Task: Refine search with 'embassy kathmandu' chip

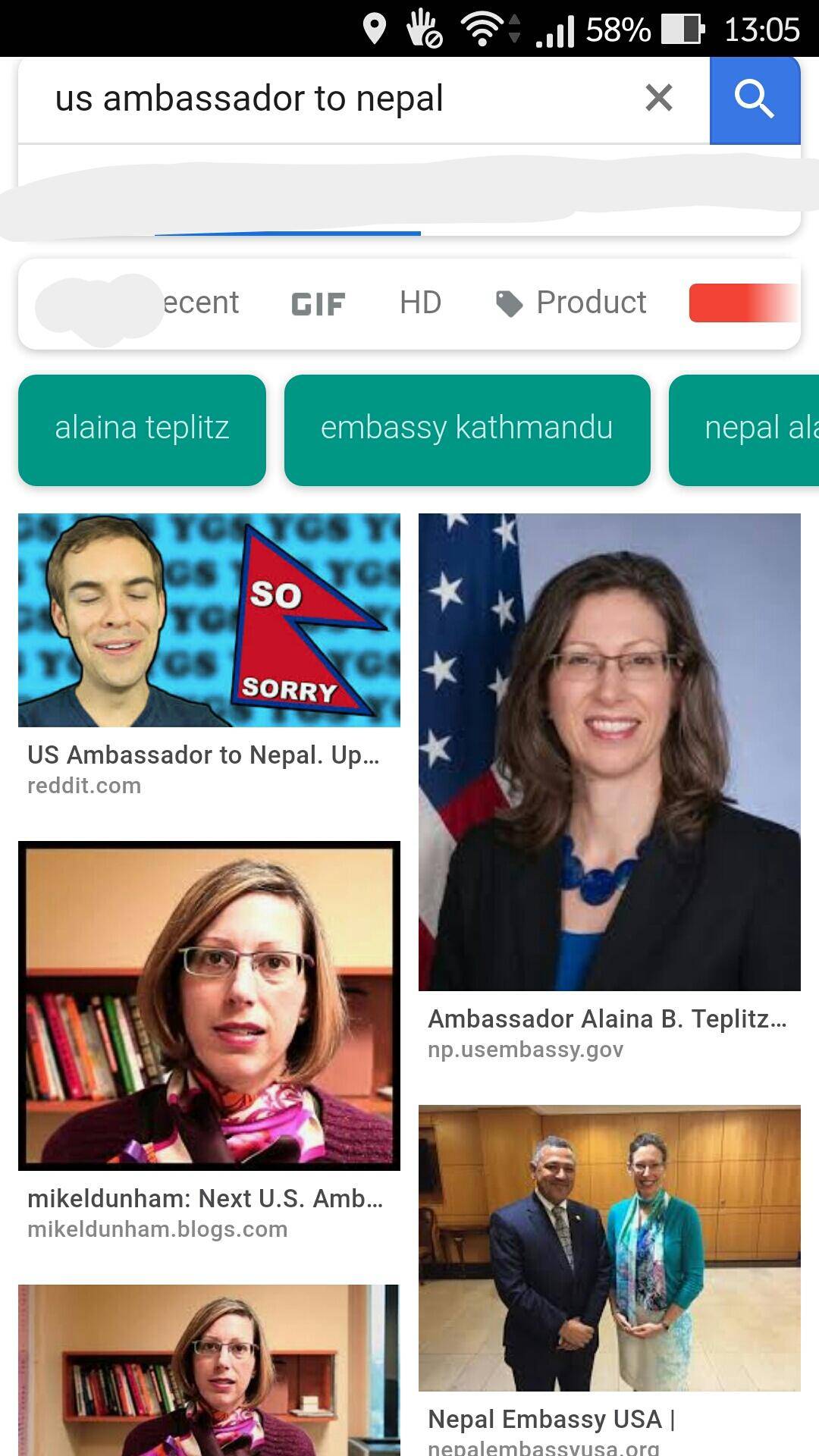Action: click(x=466, y=428)
